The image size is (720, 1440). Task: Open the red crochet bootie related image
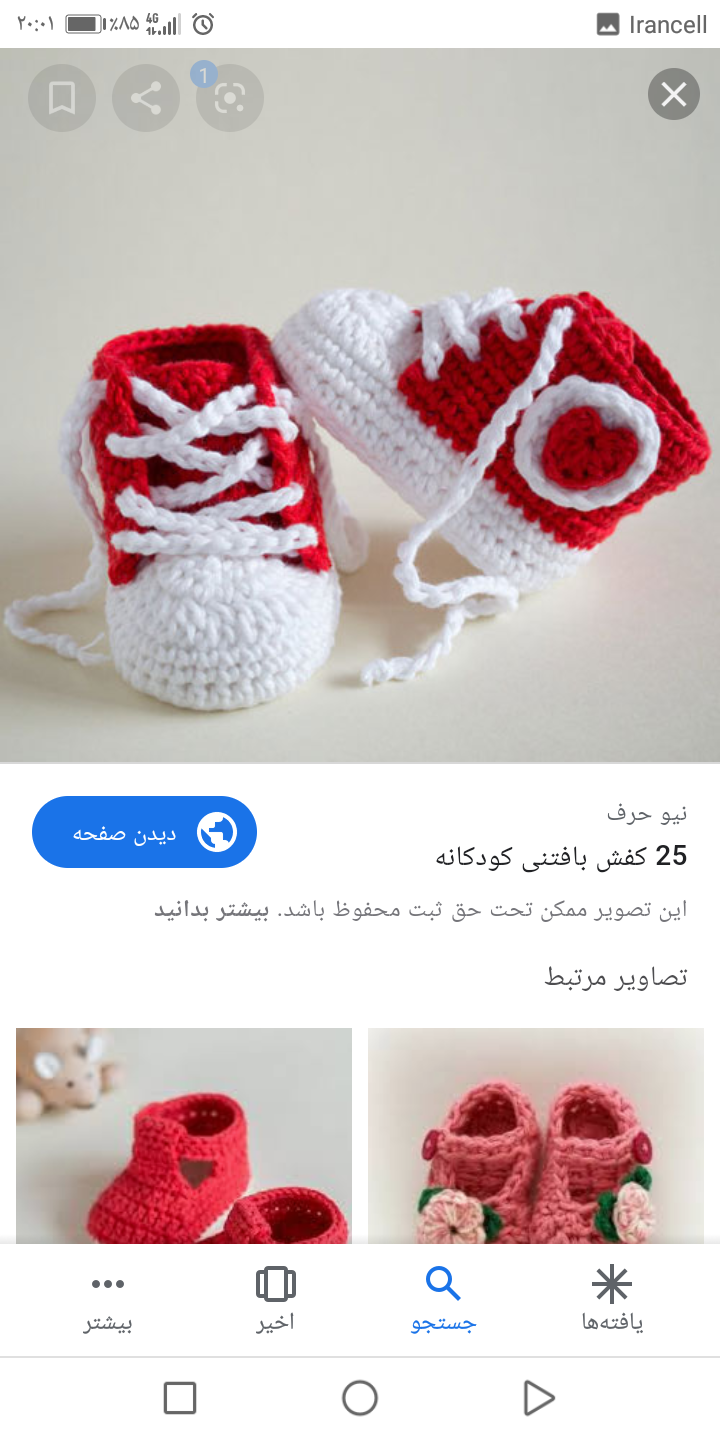184,1135
